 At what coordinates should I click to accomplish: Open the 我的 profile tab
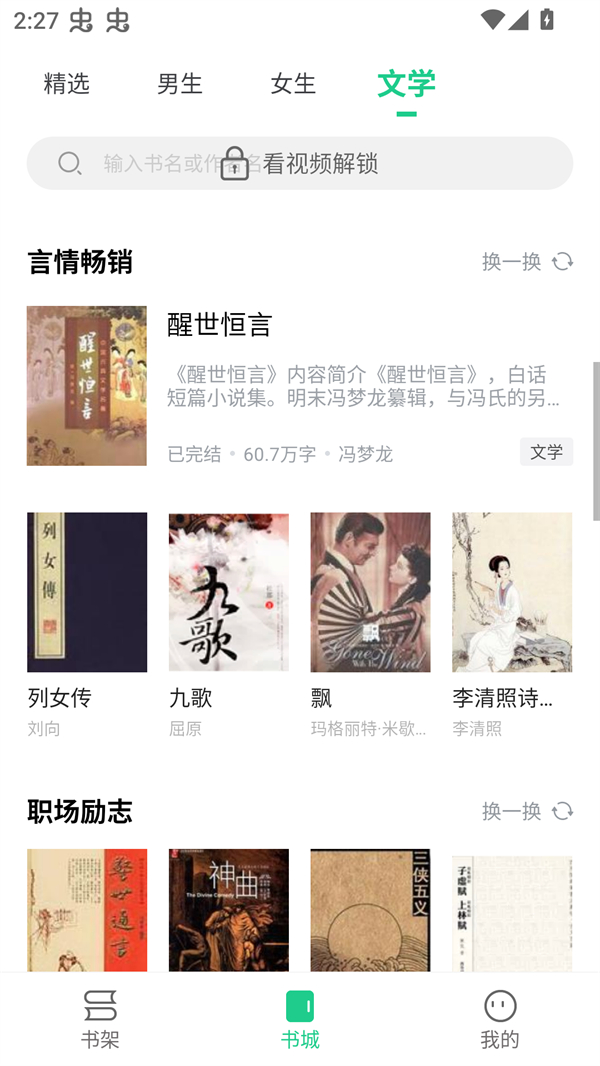pos(500,1019)
